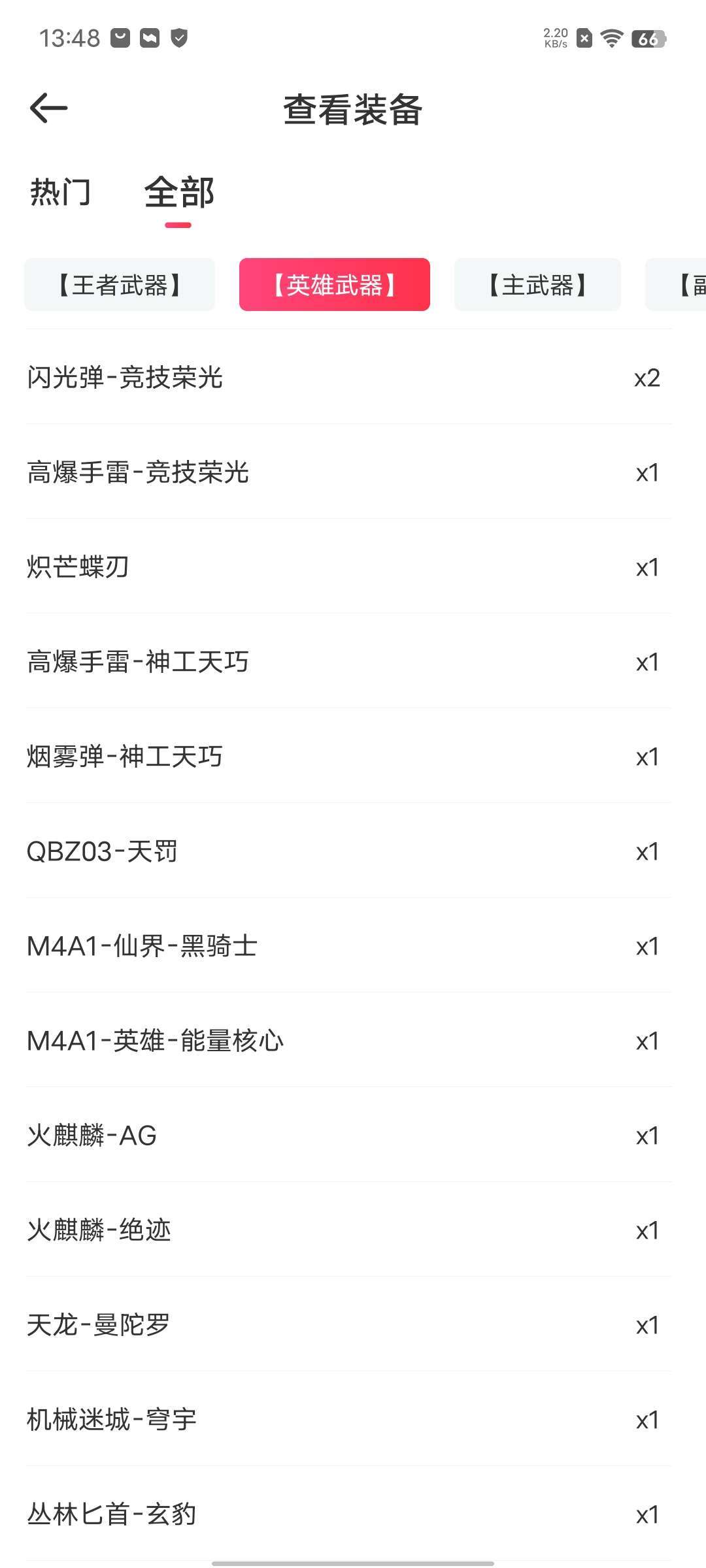Screen dimensions: 706x1568
Task: Open the QBZ03-天罚 item
Action: [353, 851]
